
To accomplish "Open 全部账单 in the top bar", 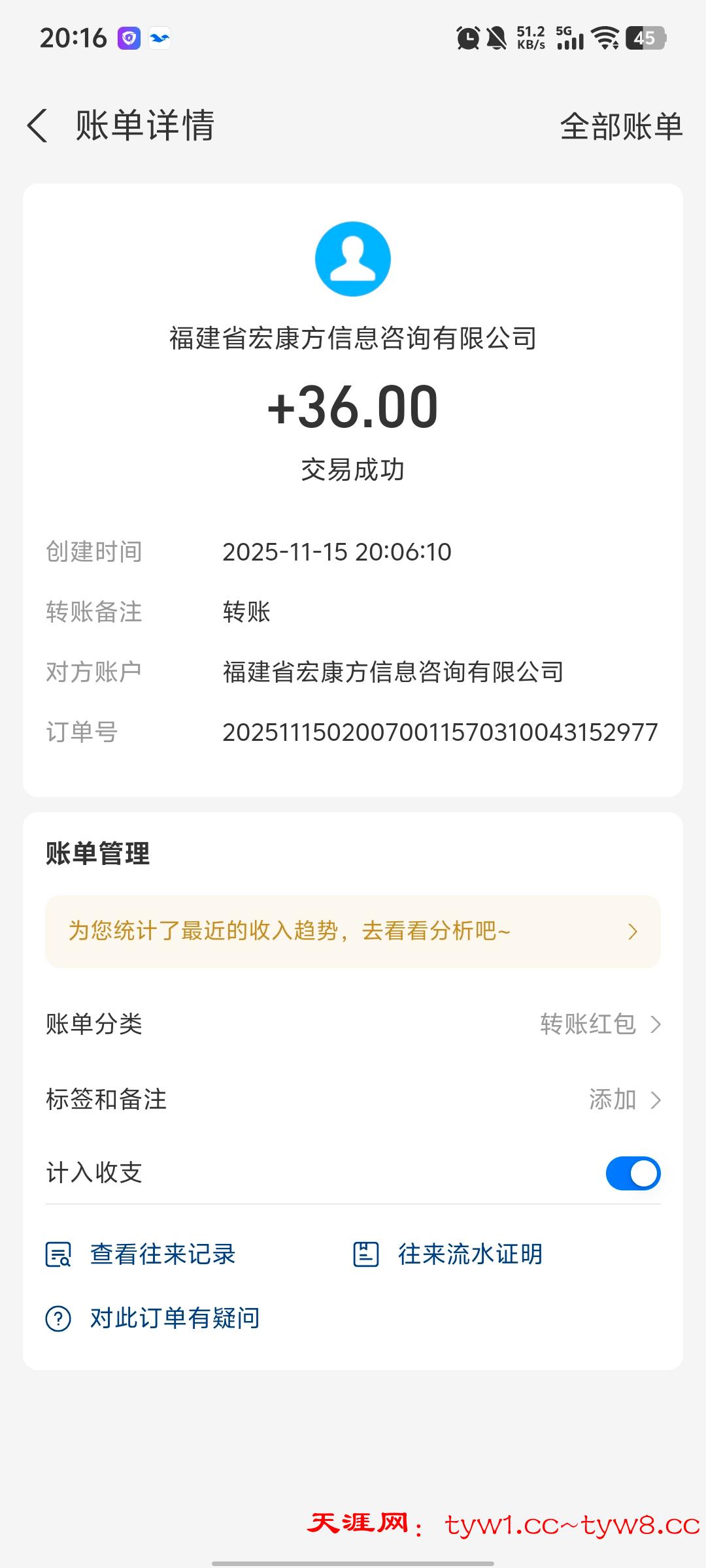I will (621, 126).
